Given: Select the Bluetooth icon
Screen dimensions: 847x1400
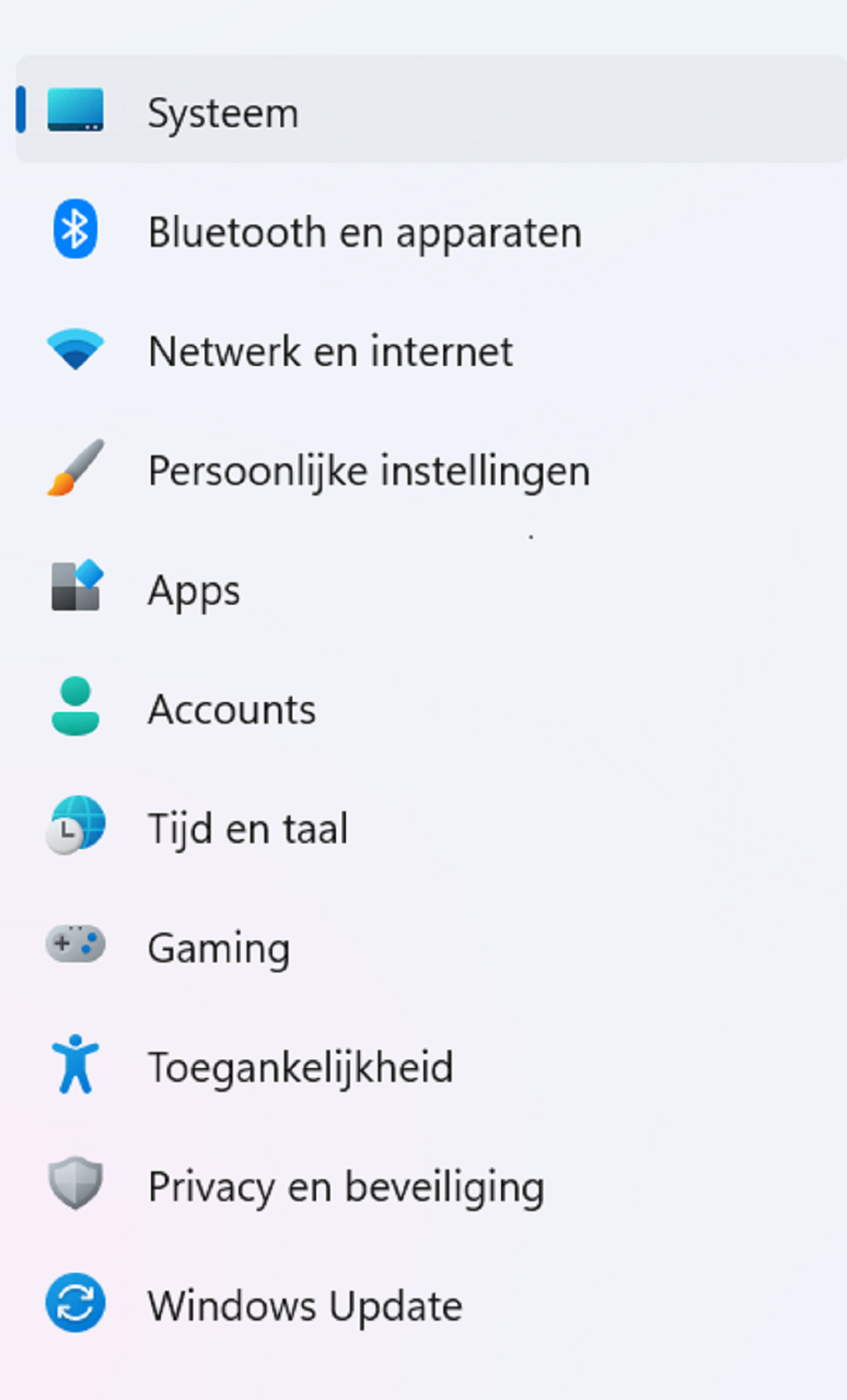Looking at the screenshot, I should [74, 231].
